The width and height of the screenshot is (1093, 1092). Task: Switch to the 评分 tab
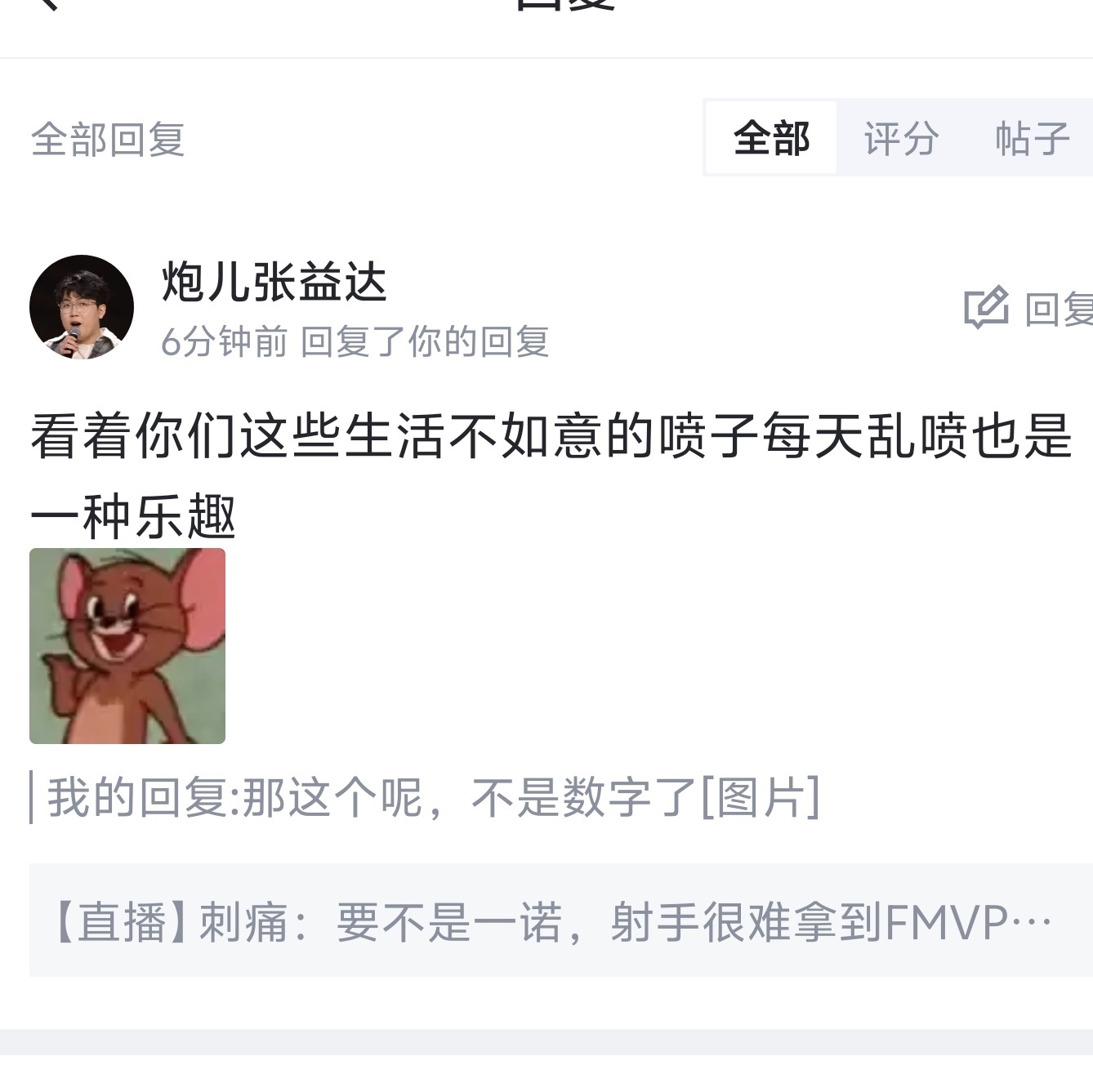point(901,138)
